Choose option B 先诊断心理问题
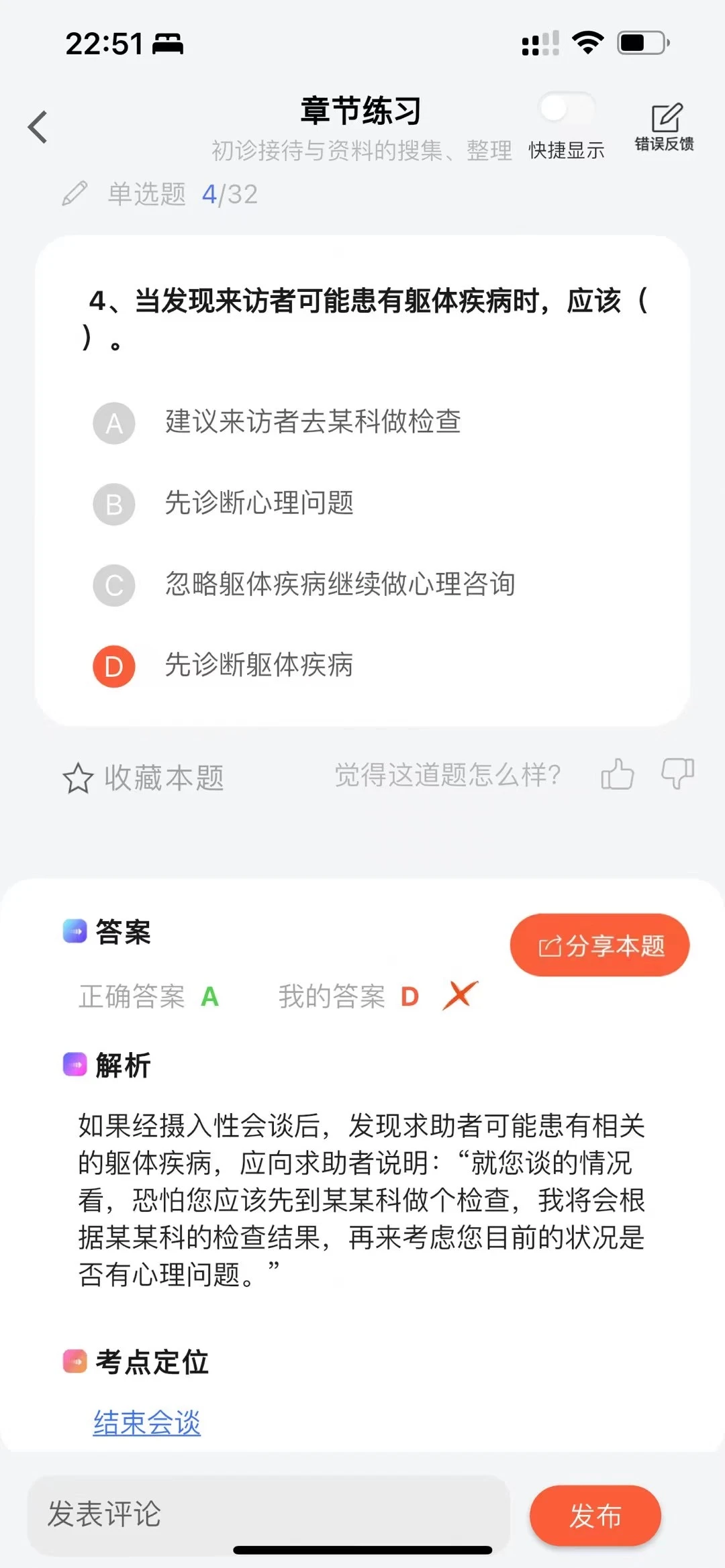Image resolution: width=725 pixels, height=1568 pixels. tap(223, 503)
